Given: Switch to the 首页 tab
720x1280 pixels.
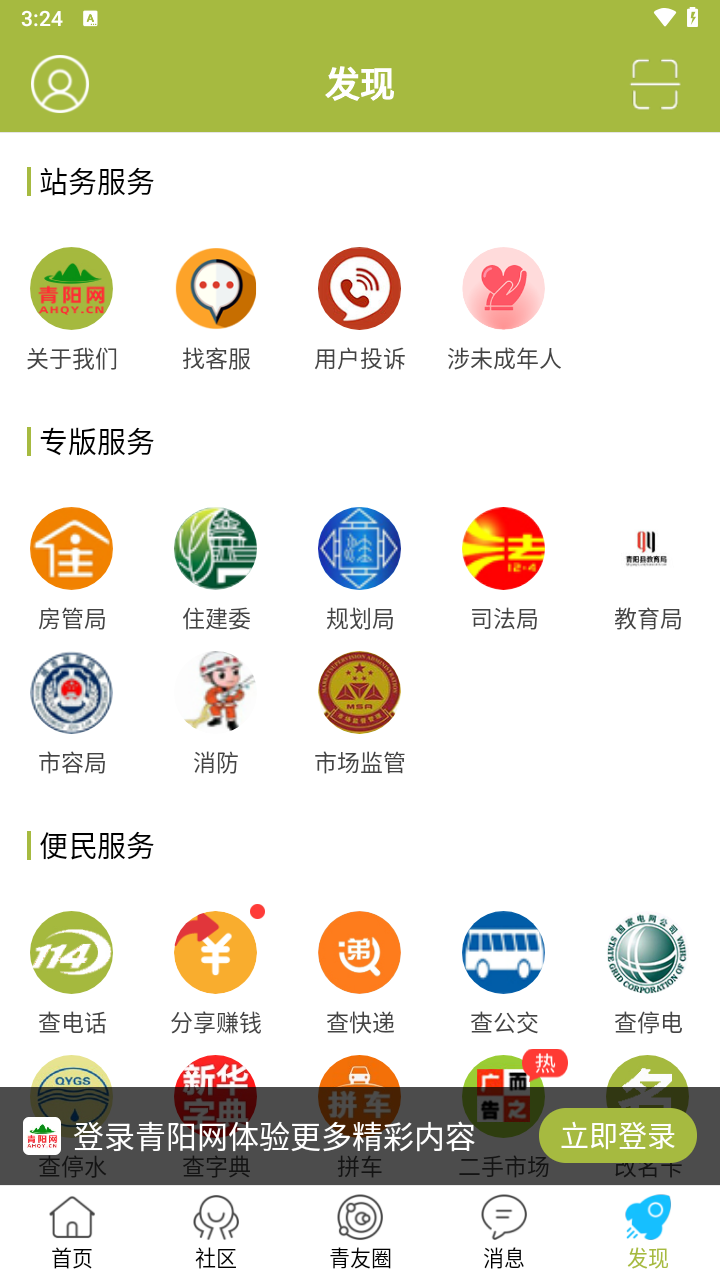Looking at the screenshot, I should pyautogui.click(x=72, y=1232).
